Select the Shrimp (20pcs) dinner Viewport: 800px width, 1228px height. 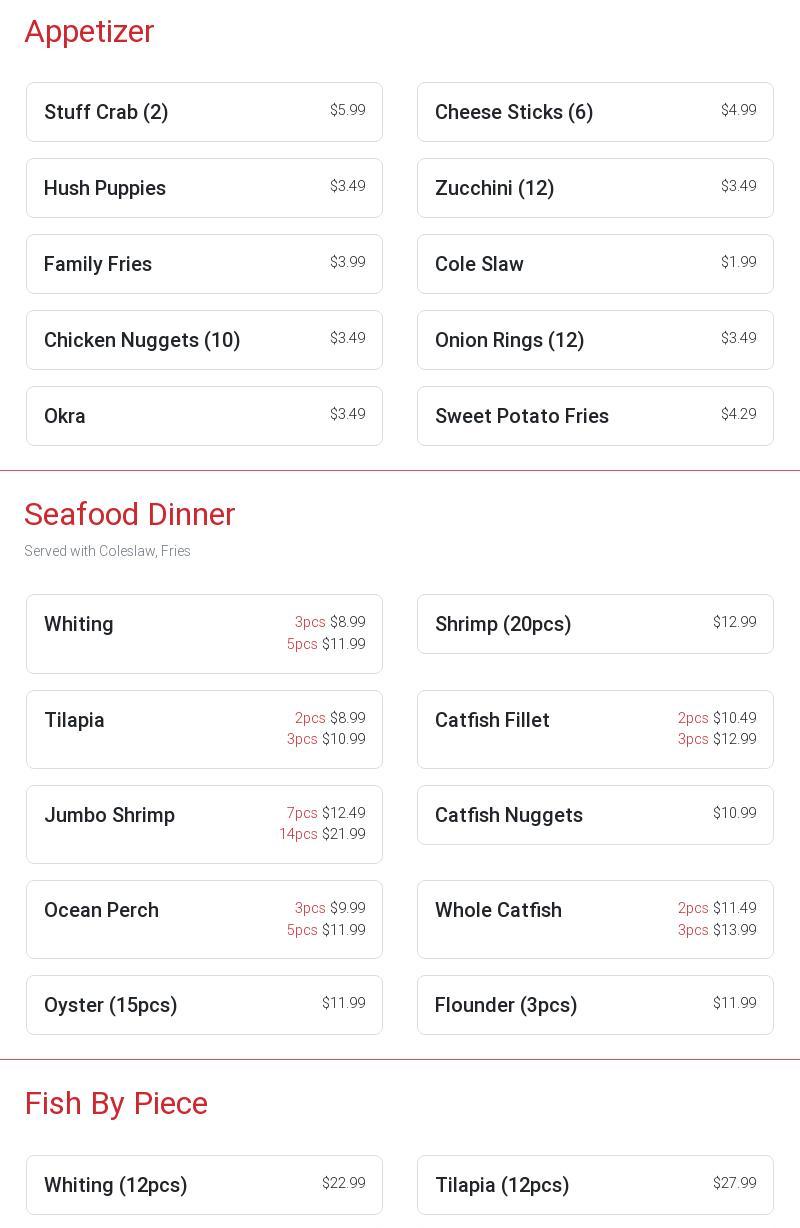[595, 624]
